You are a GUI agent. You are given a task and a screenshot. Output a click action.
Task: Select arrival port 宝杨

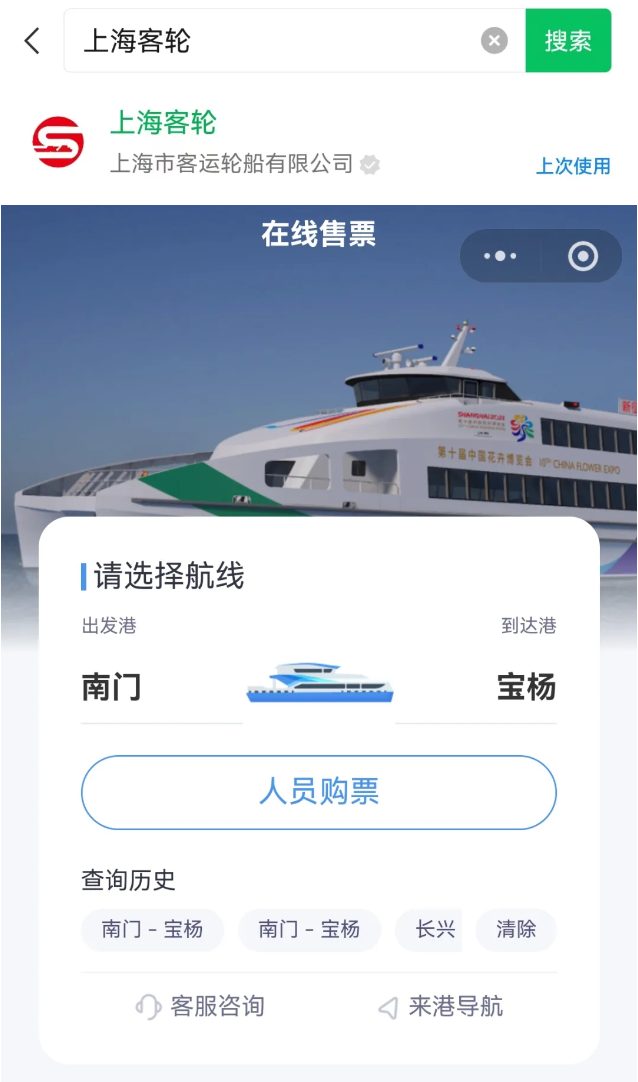pos(526,687)
